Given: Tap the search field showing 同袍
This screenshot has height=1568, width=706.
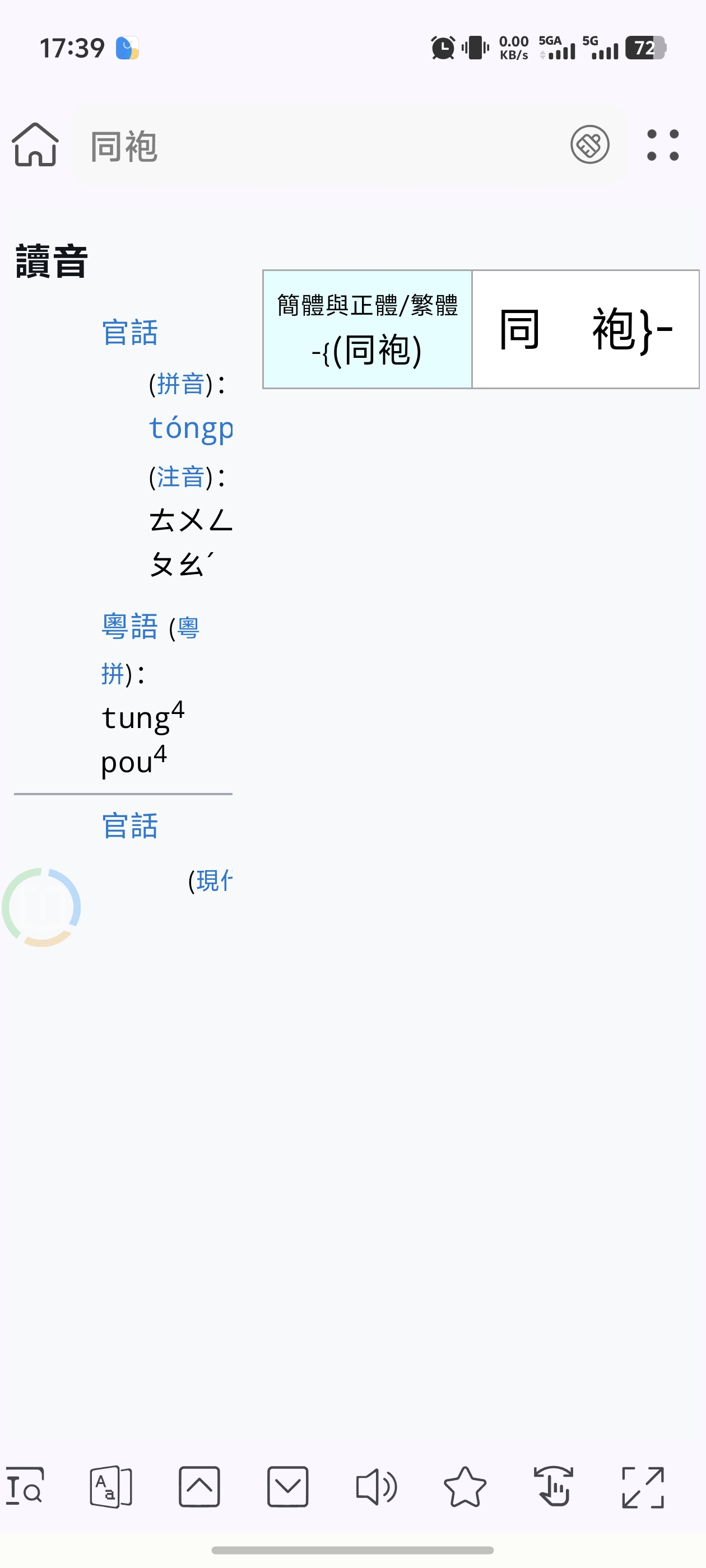Looking at the screenshot, I should tap(317, 146).
